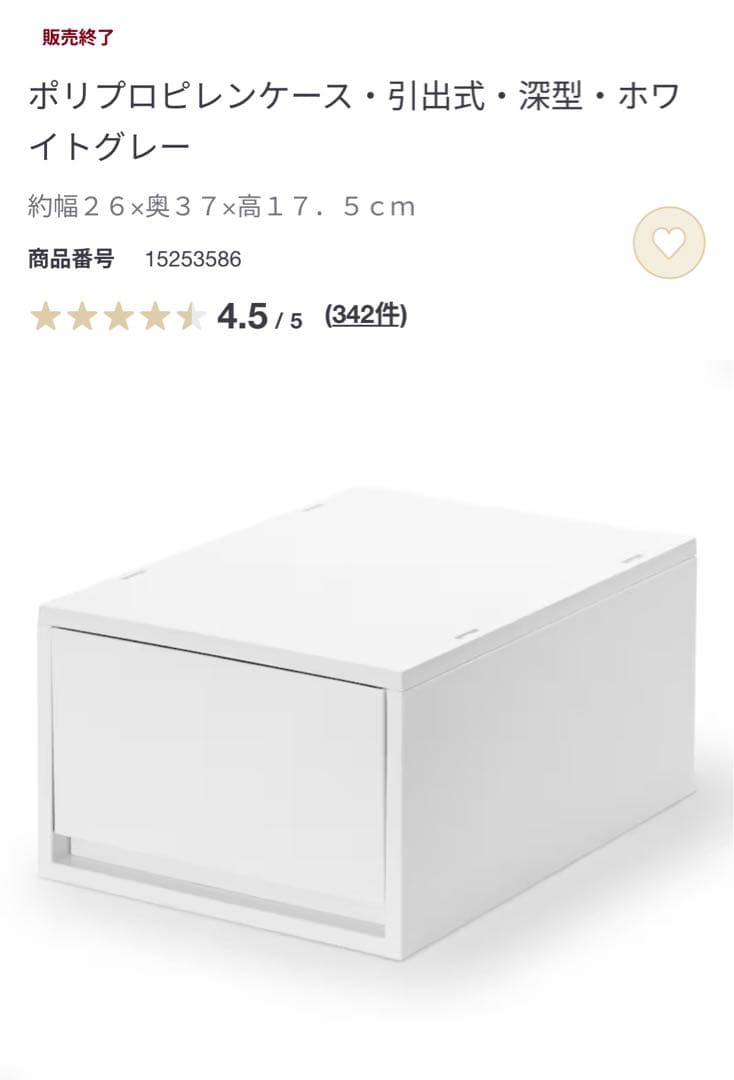The width and height of the screenshot is (734, 1080).
Task: Select the first rating star
Action: click(45, 315)
